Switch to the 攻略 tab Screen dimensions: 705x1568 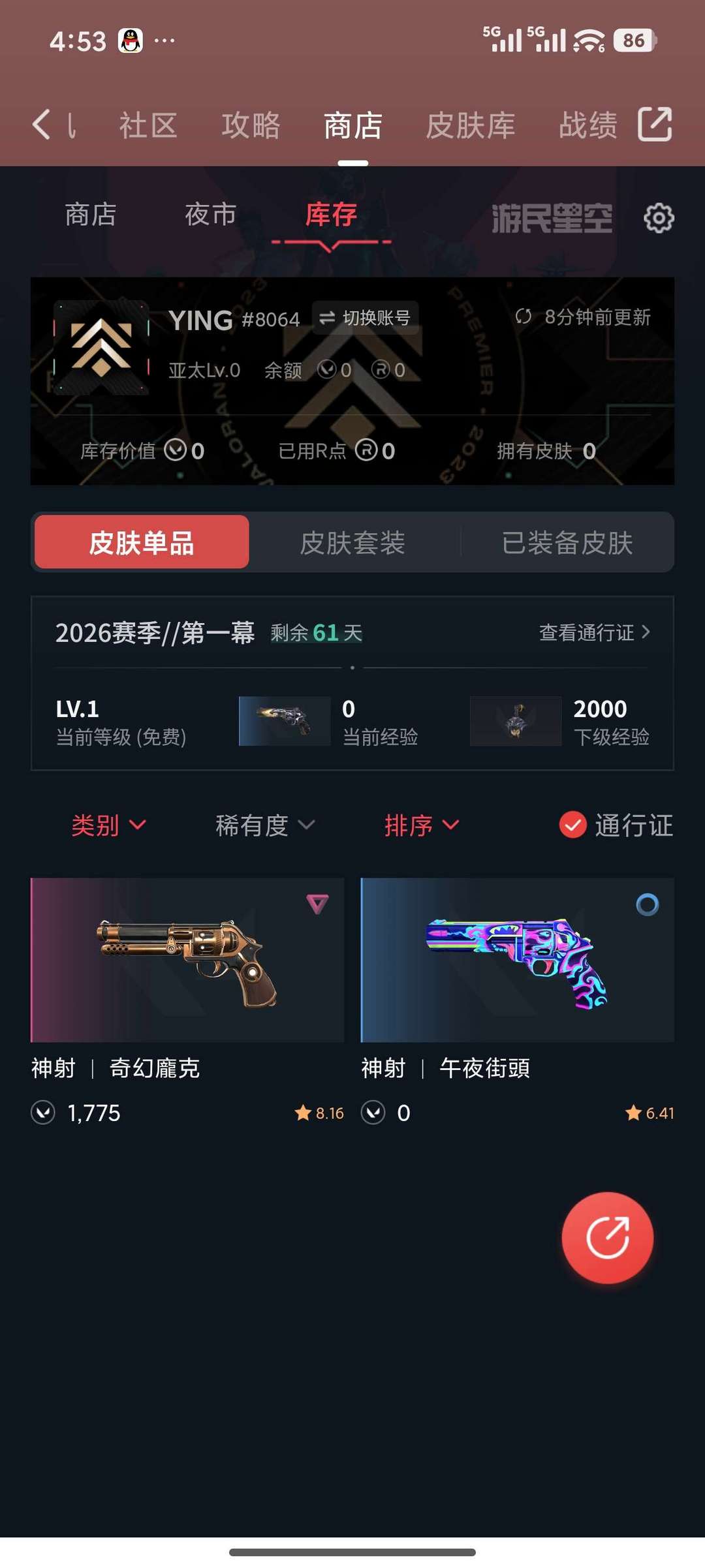coord(251,125)
